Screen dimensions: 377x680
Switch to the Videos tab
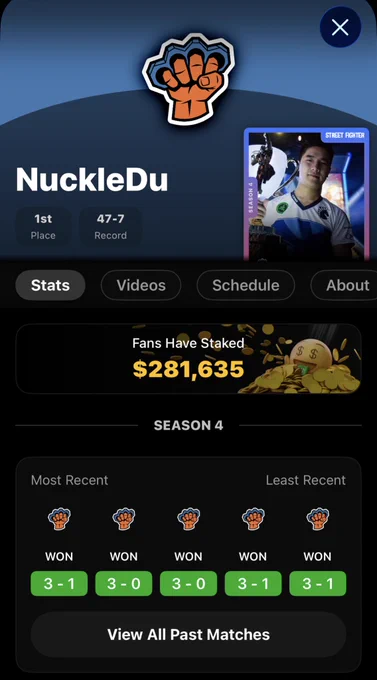pyautogui.click(x=141, y=285)
